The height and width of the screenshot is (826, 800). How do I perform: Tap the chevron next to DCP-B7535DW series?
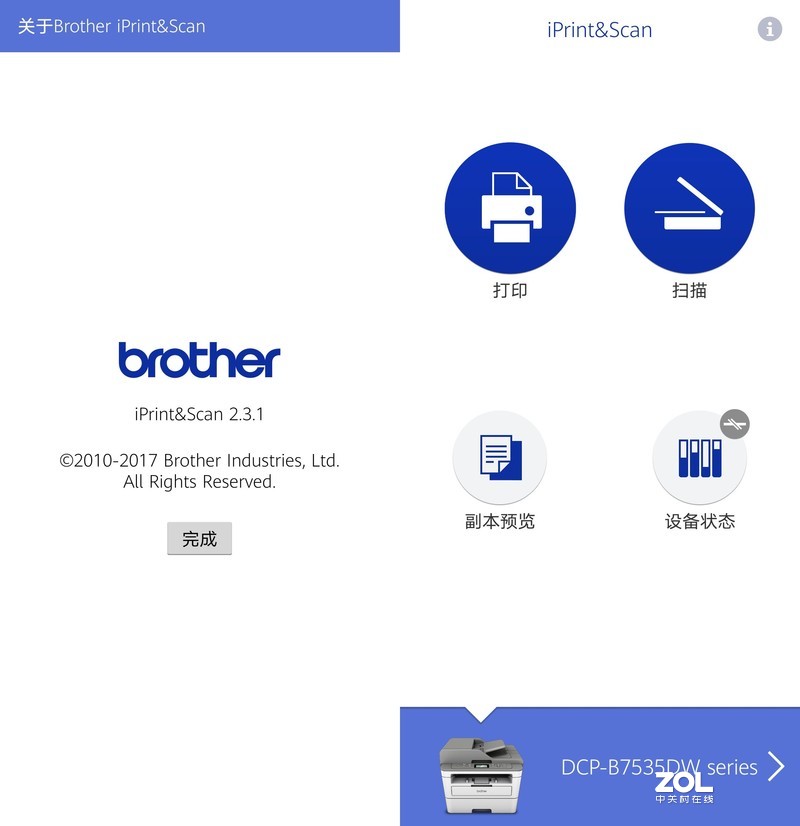pyautogui.click(x=774, y=768)
